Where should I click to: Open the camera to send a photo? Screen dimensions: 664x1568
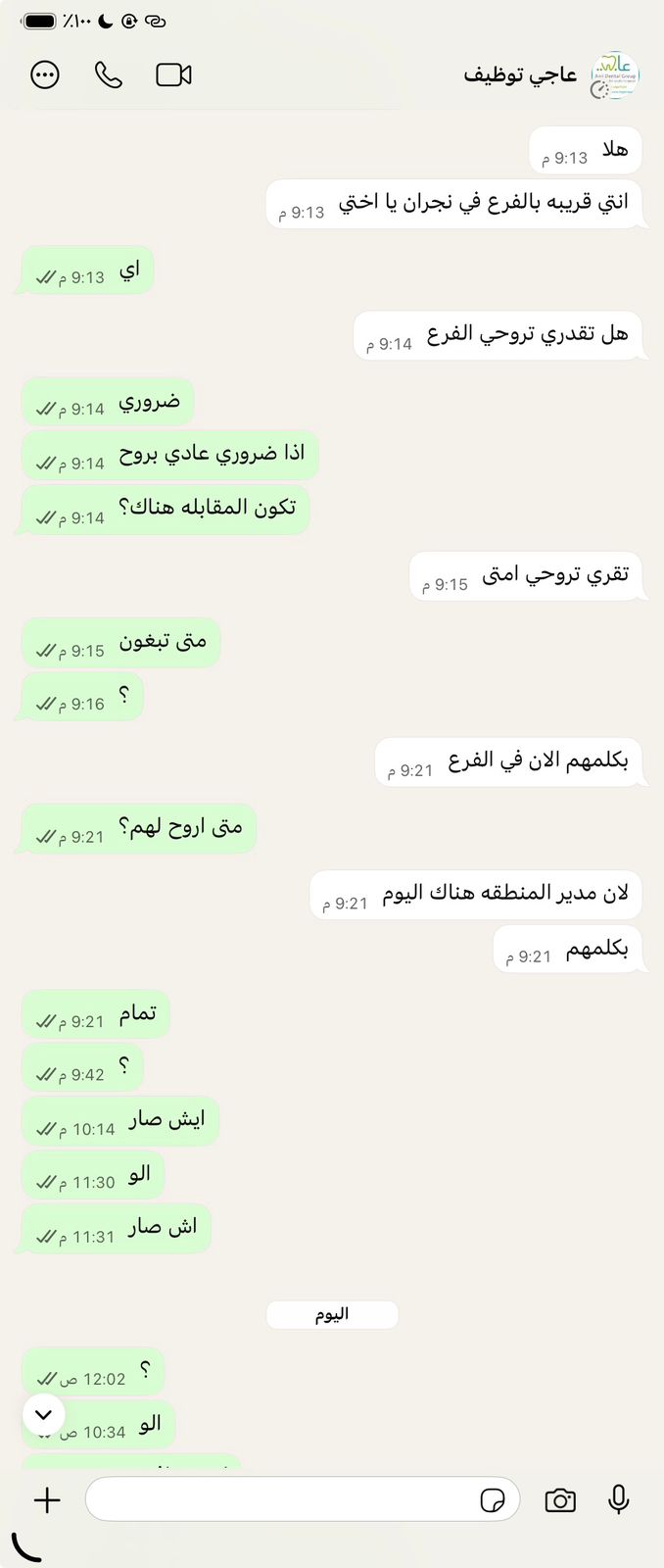click(560, 1500)
